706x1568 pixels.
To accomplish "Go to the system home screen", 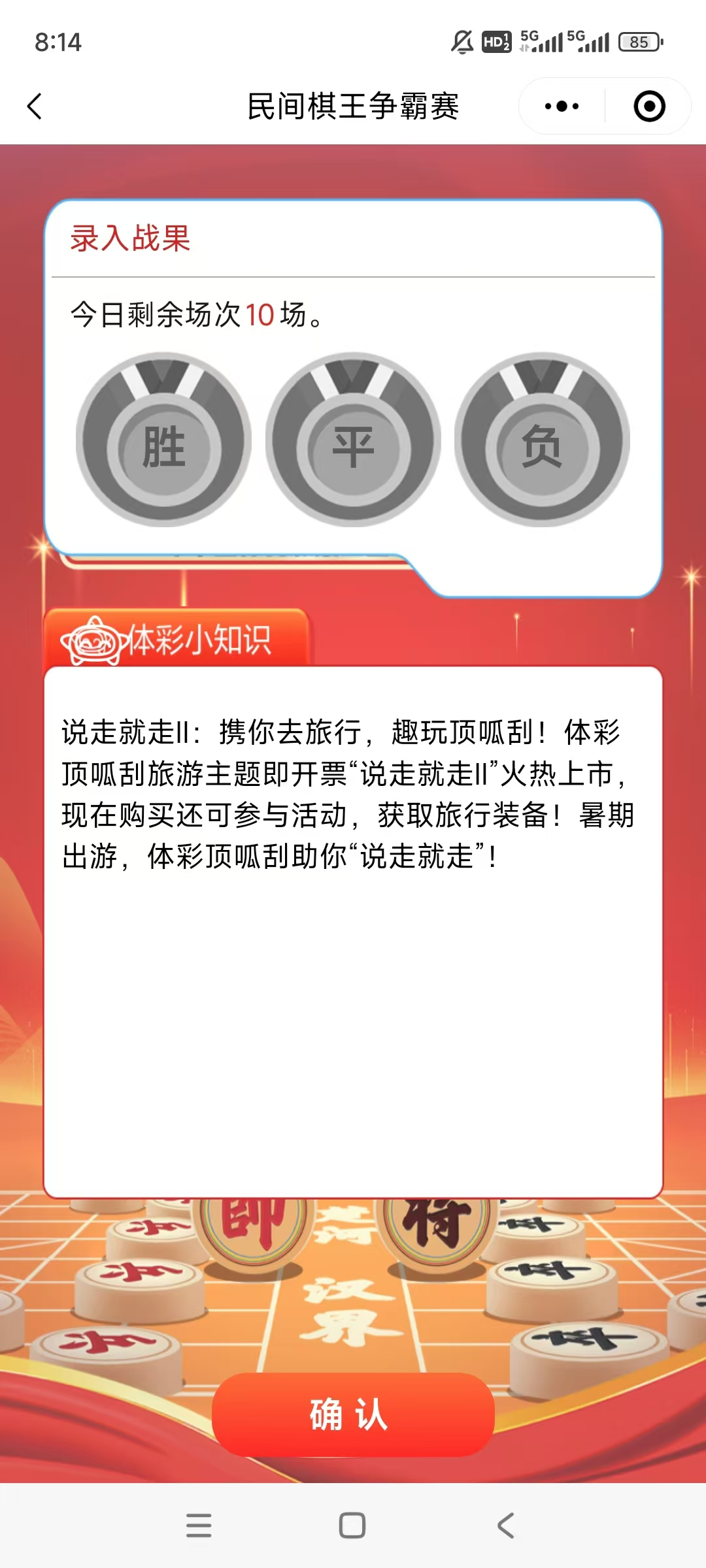I will click(x=352, y=1525).
